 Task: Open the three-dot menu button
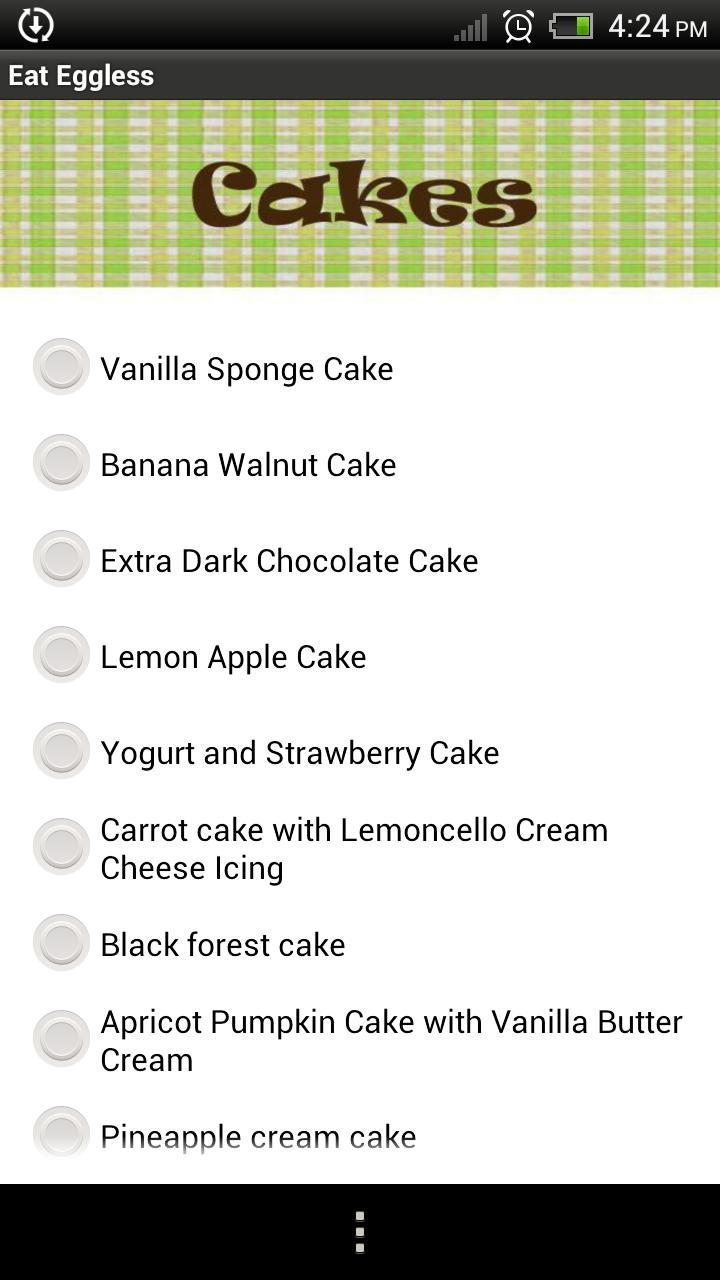(x=360, y=1232)
